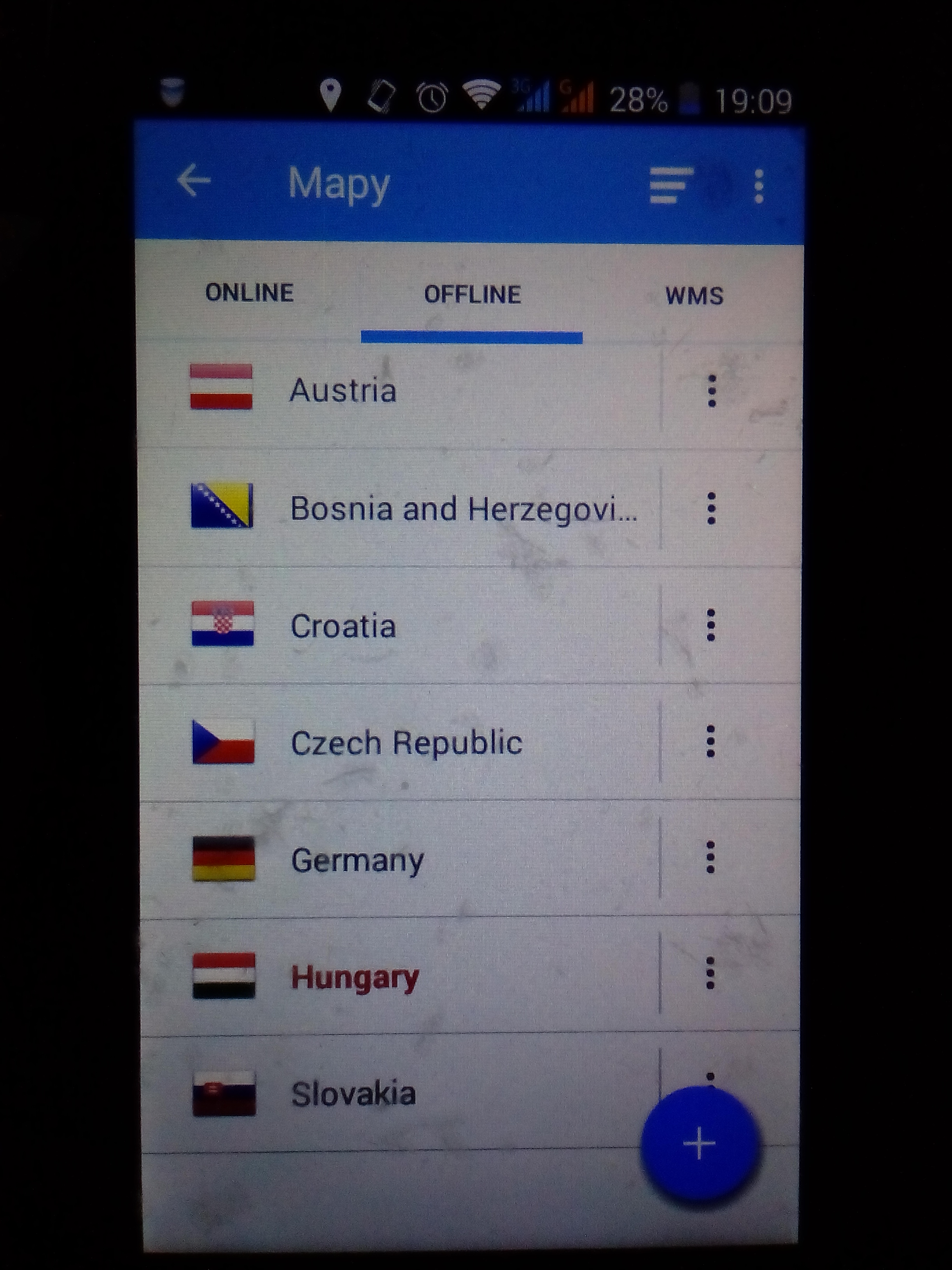Viewport: 952px width, 1270px height.
Task: Open the three-dot menu for Croatia
Action: pos(710,625)
